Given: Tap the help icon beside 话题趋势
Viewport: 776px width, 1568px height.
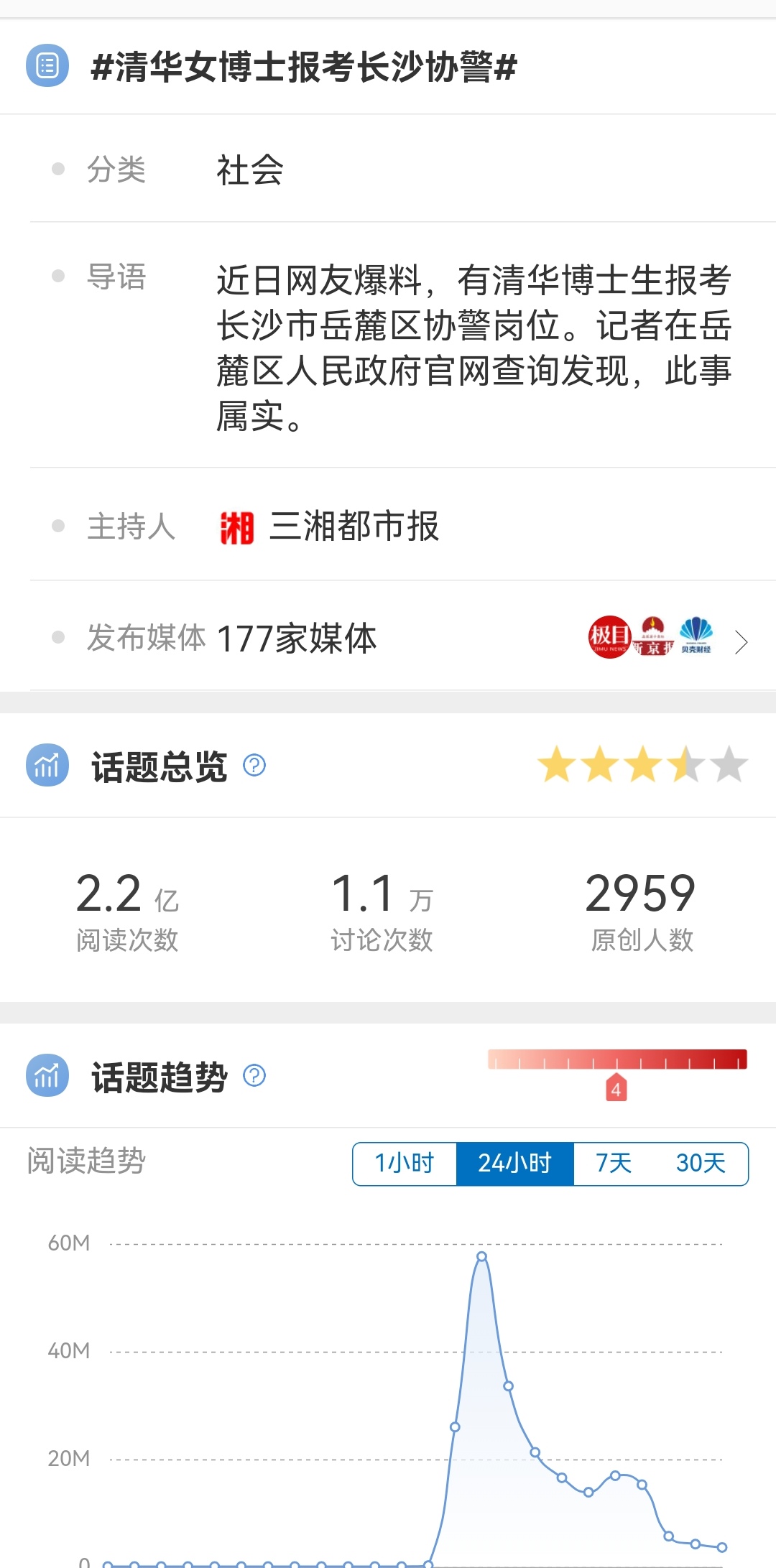Looking at the screenshot, I should (x=254, y=1076).
